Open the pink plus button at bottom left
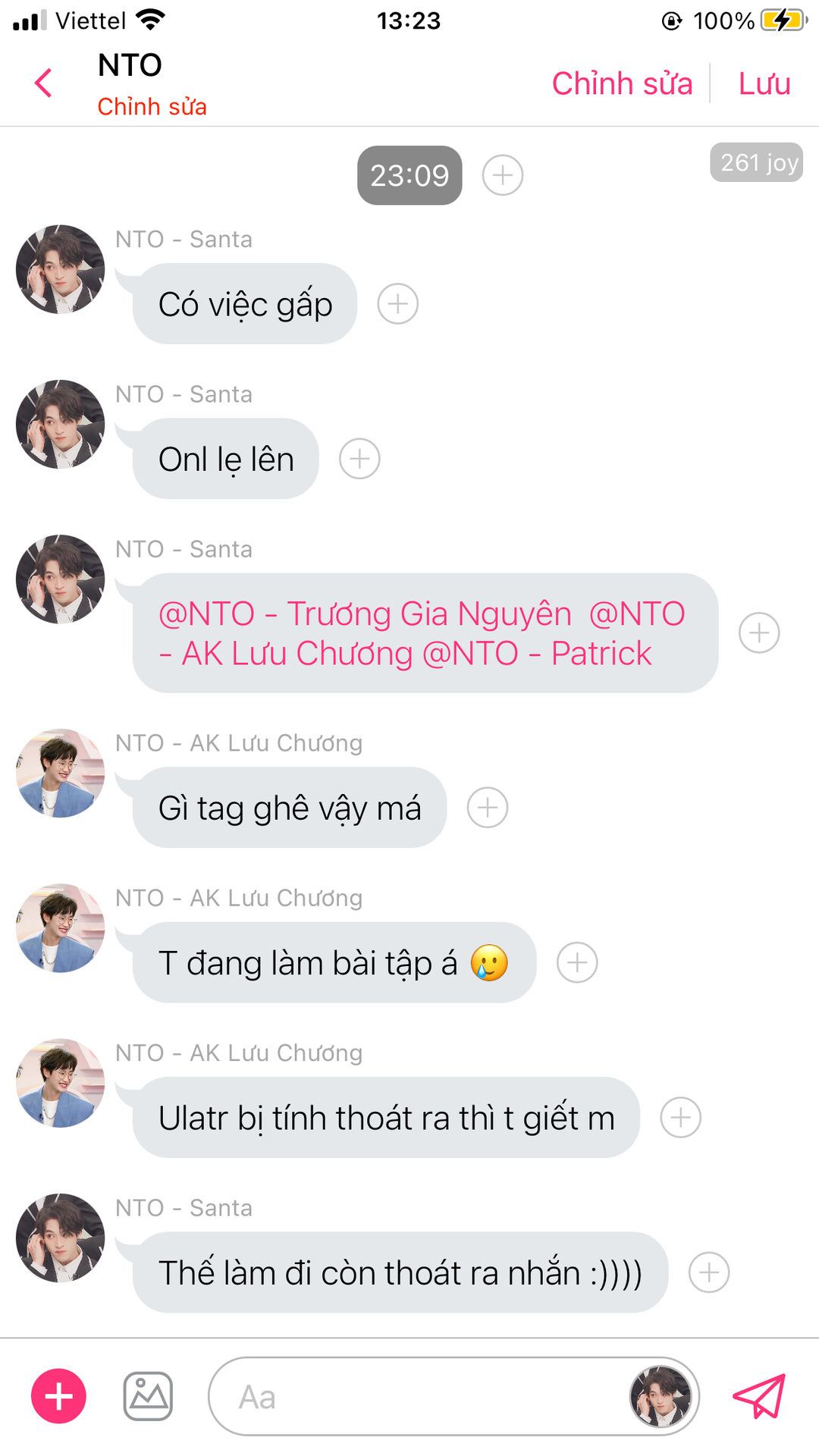This screenshot has height=1456, width=819. (58, 1396)
